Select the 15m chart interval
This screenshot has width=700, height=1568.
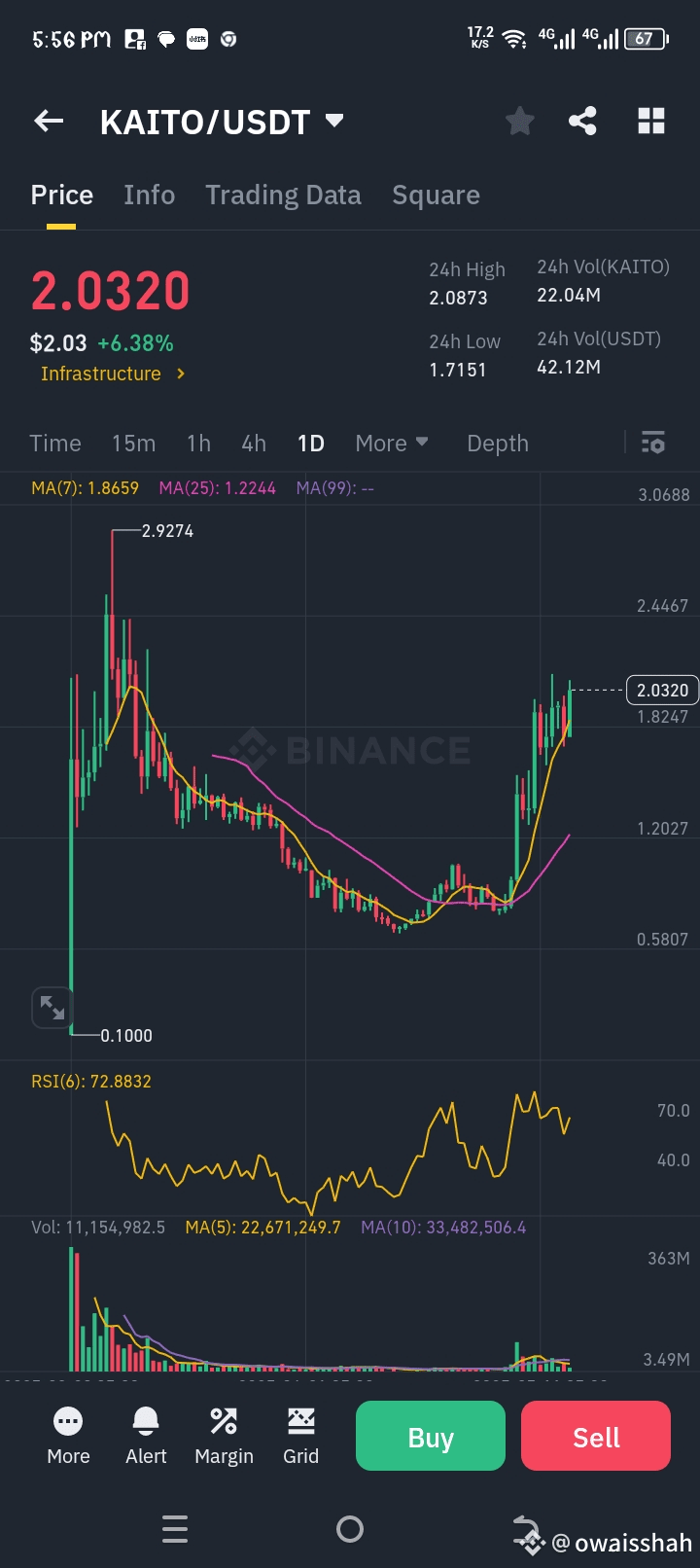(133, 444)
